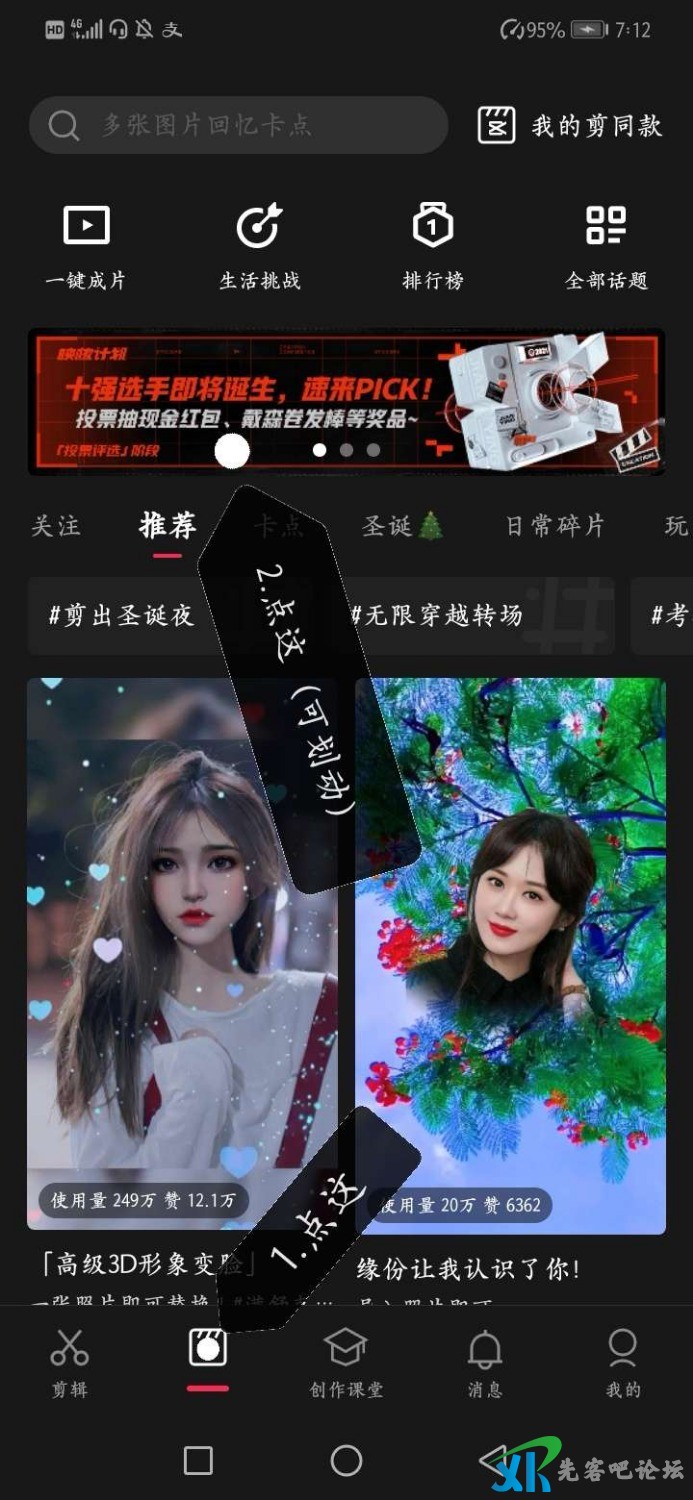Switch to the 日常碎片 tab
Screen dimensions: 693x1500
tap(555, 526)
